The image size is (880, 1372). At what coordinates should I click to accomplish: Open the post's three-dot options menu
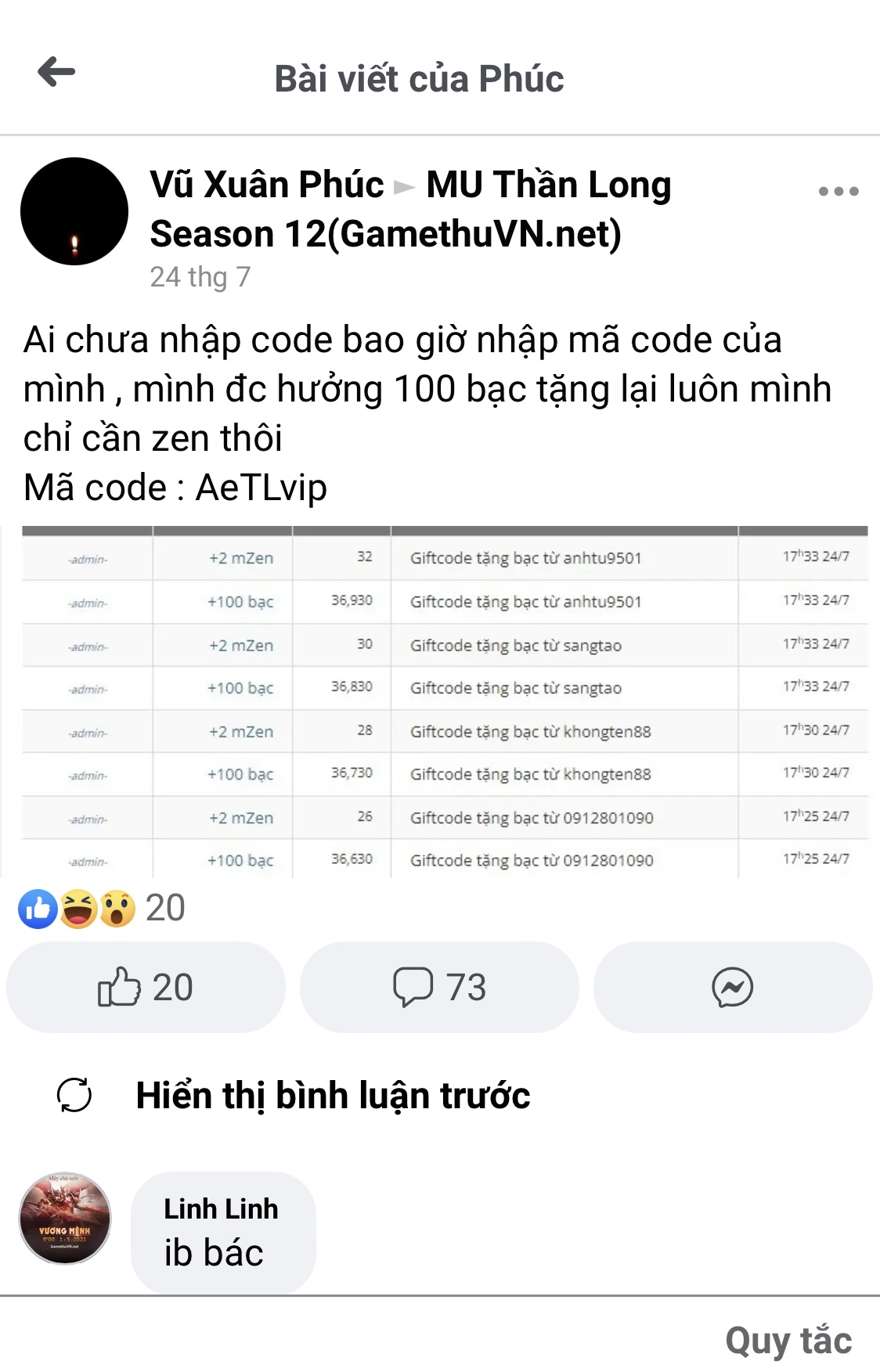click(838, 191)
